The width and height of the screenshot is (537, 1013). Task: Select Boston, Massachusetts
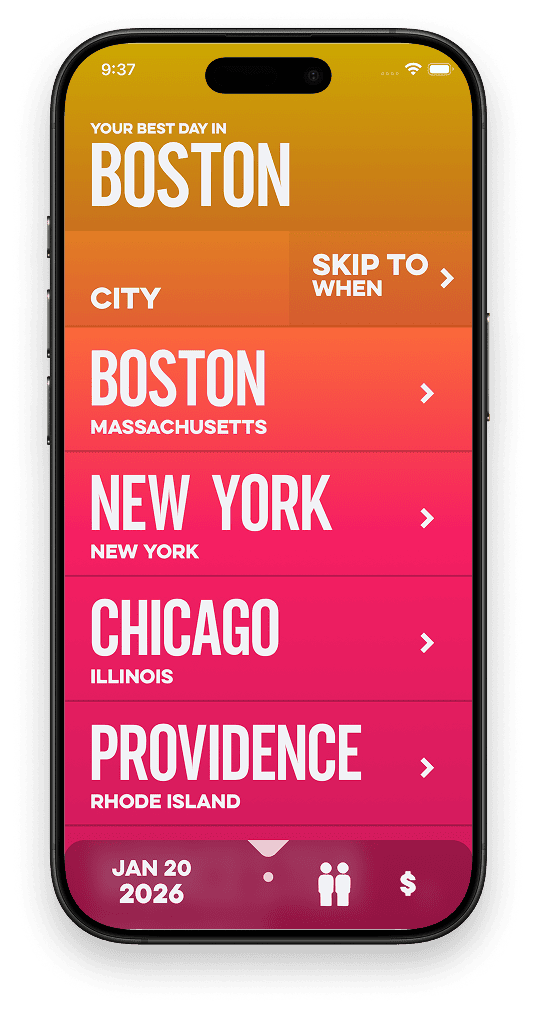point(268,389)
